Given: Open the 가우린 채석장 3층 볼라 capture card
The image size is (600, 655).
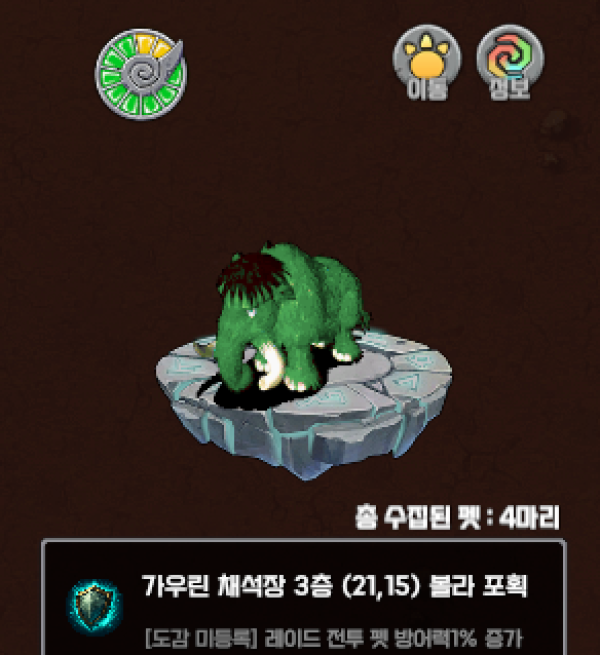Looking at the screenshot, I should pyautogui.click(x=303, y=597).
